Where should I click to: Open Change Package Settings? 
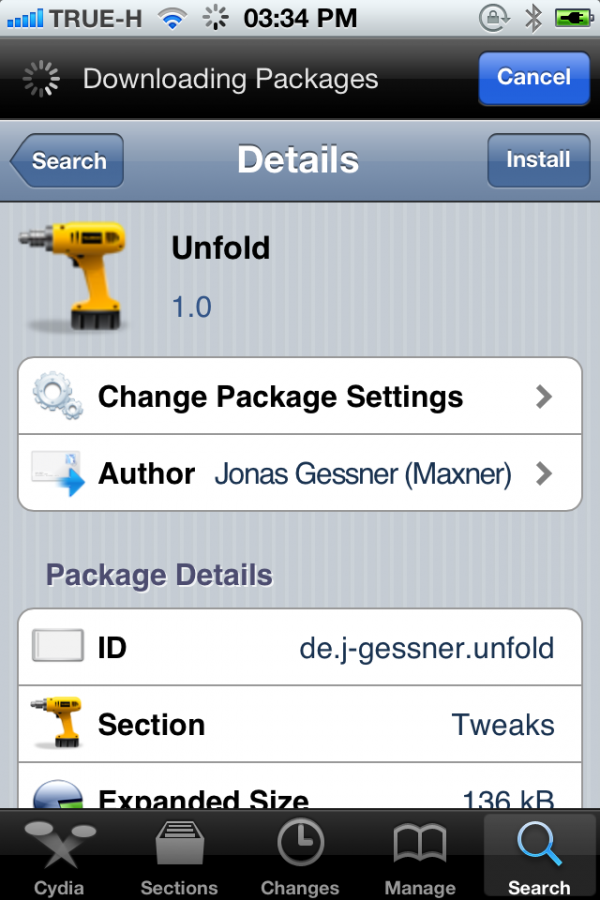pos(300,397)
